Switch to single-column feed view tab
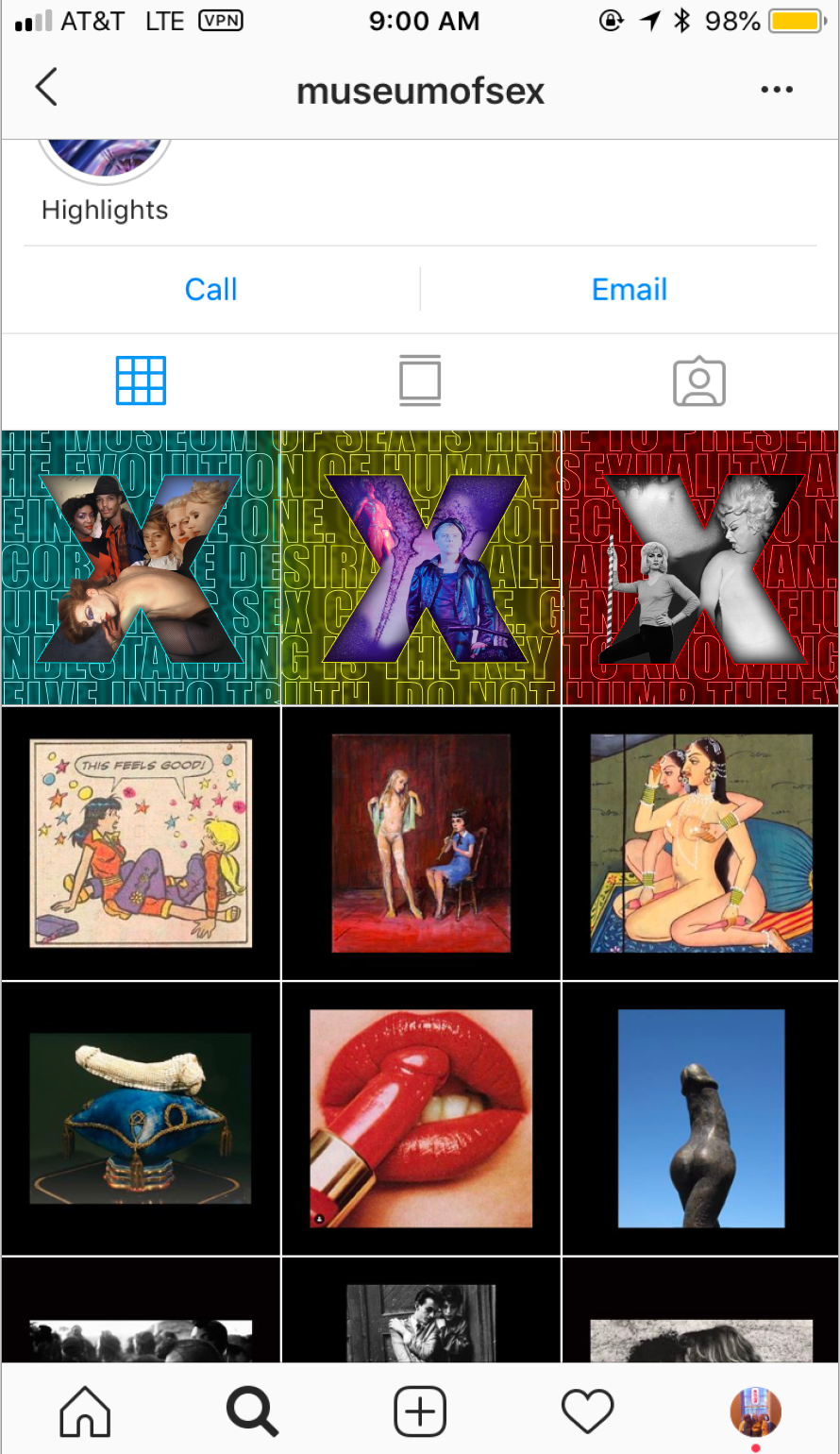840x1454 pixels. point(420,380)
